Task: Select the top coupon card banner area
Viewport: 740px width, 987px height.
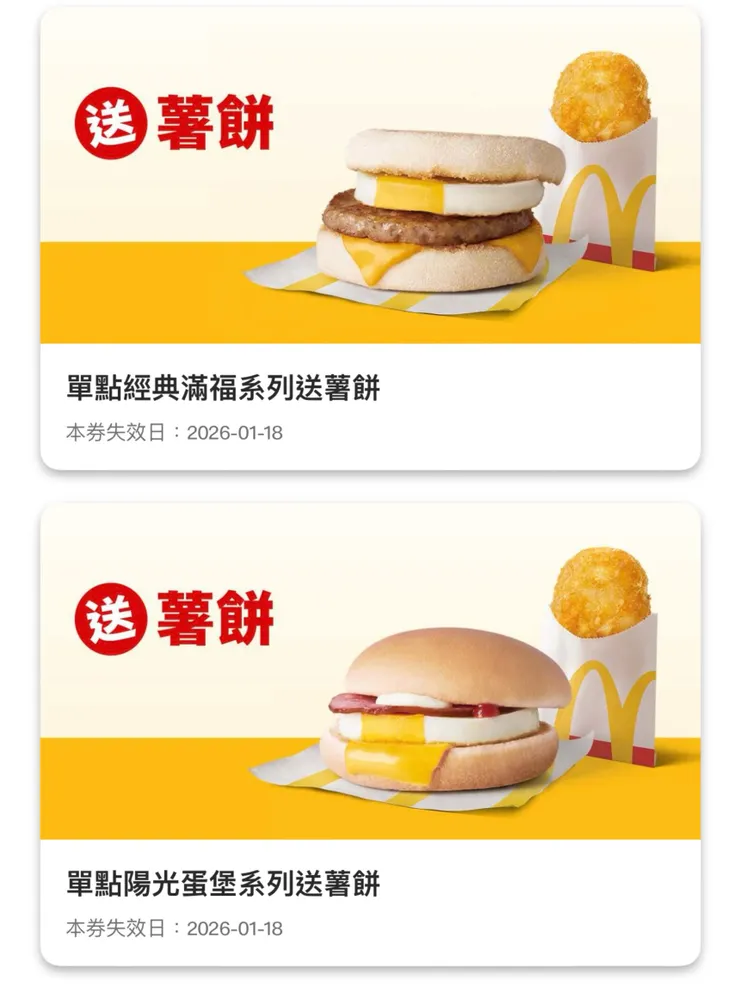Action: pyautogui.click(x=370, y=180)
